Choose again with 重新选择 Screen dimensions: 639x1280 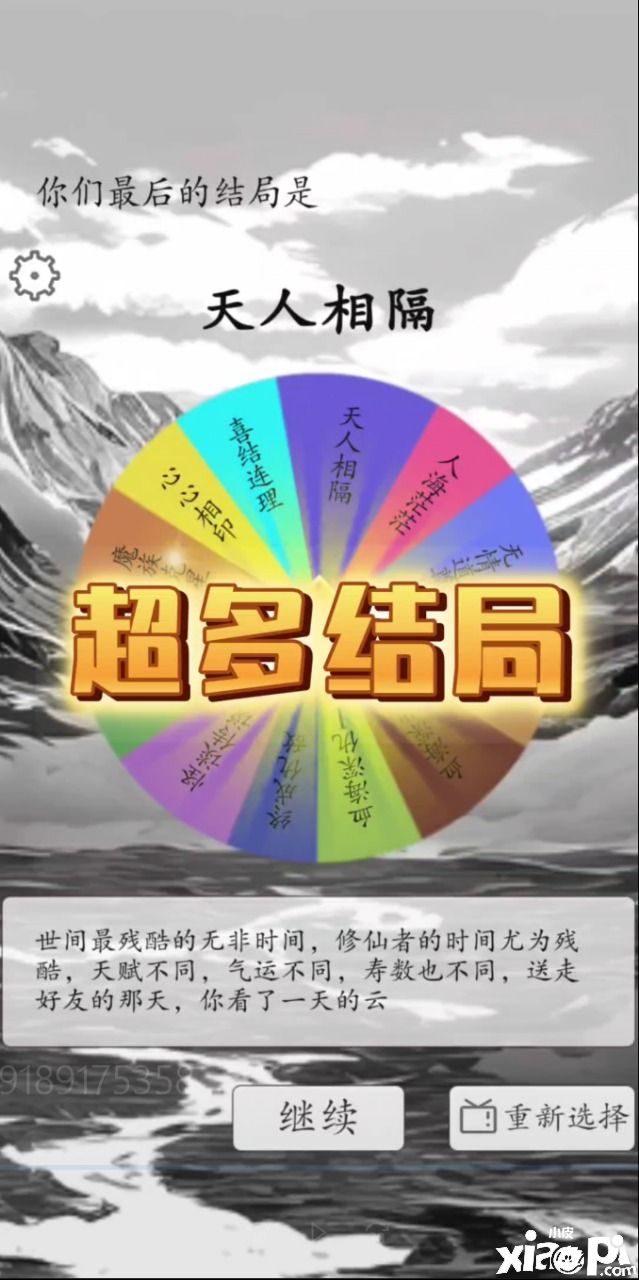tap(543, 1118)
